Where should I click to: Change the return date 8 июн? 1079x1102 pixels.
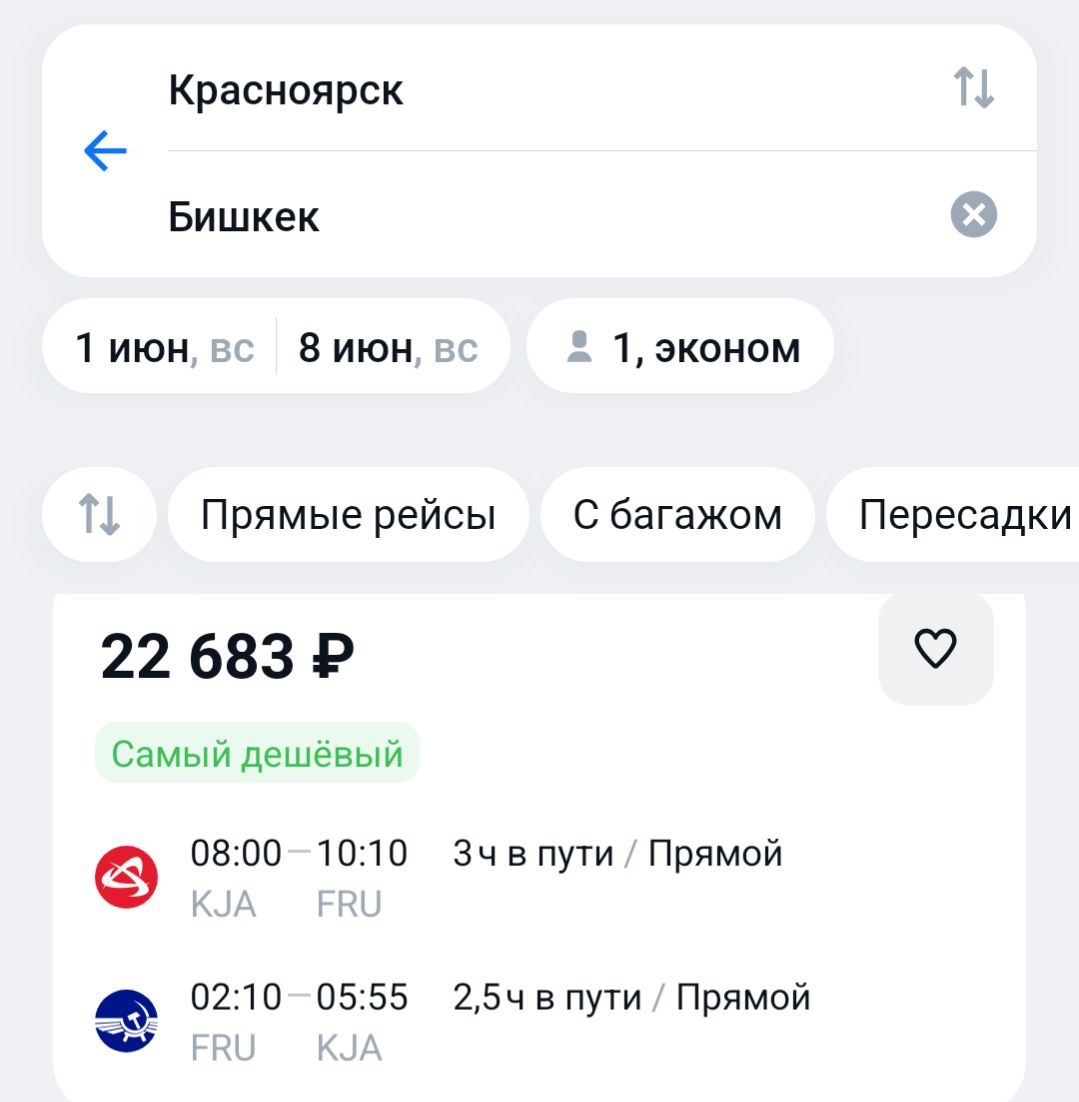[x=389, y=348]
